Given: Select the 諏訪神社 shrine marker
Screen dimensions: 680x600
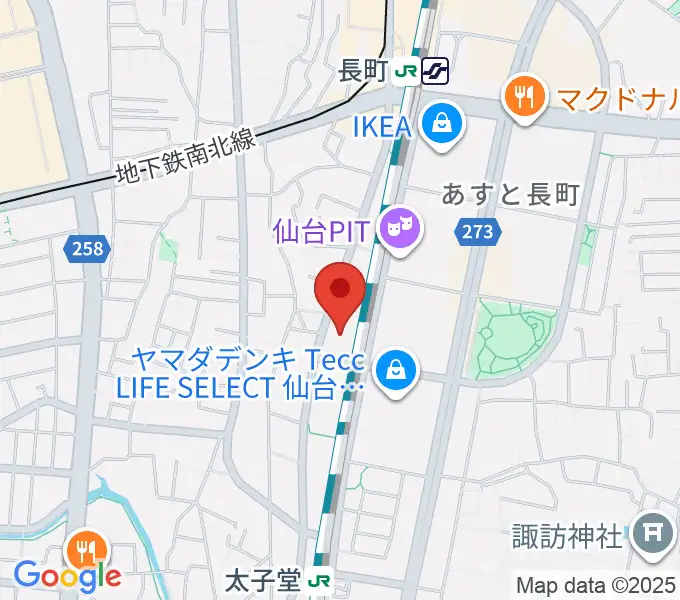Looking at the screenshot, I should click(x=656, y=535).
